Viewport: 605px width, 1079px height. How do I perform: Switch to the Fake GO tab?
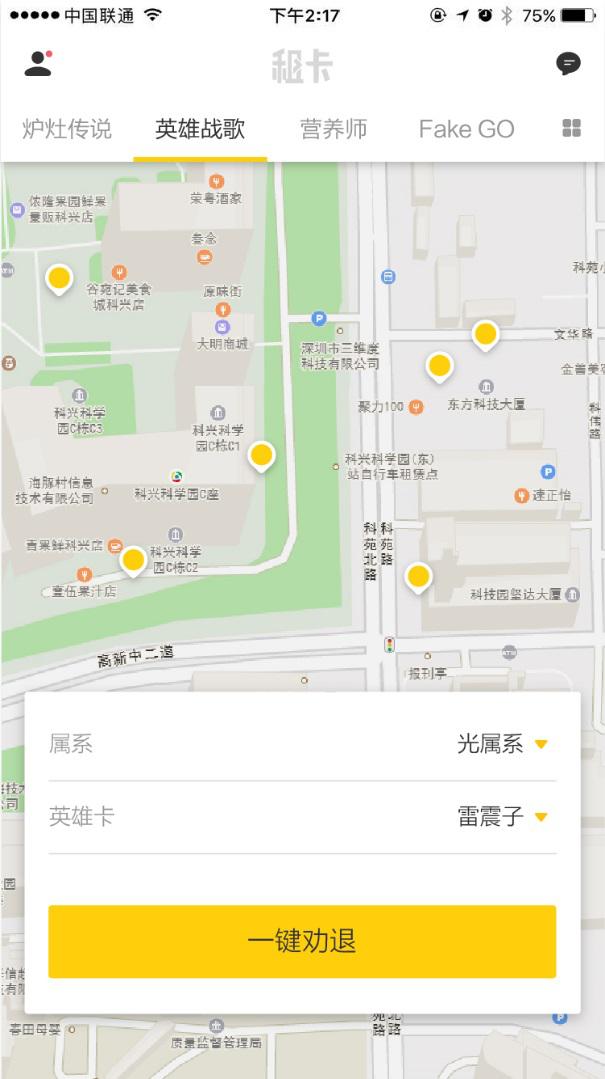(466, 129)
